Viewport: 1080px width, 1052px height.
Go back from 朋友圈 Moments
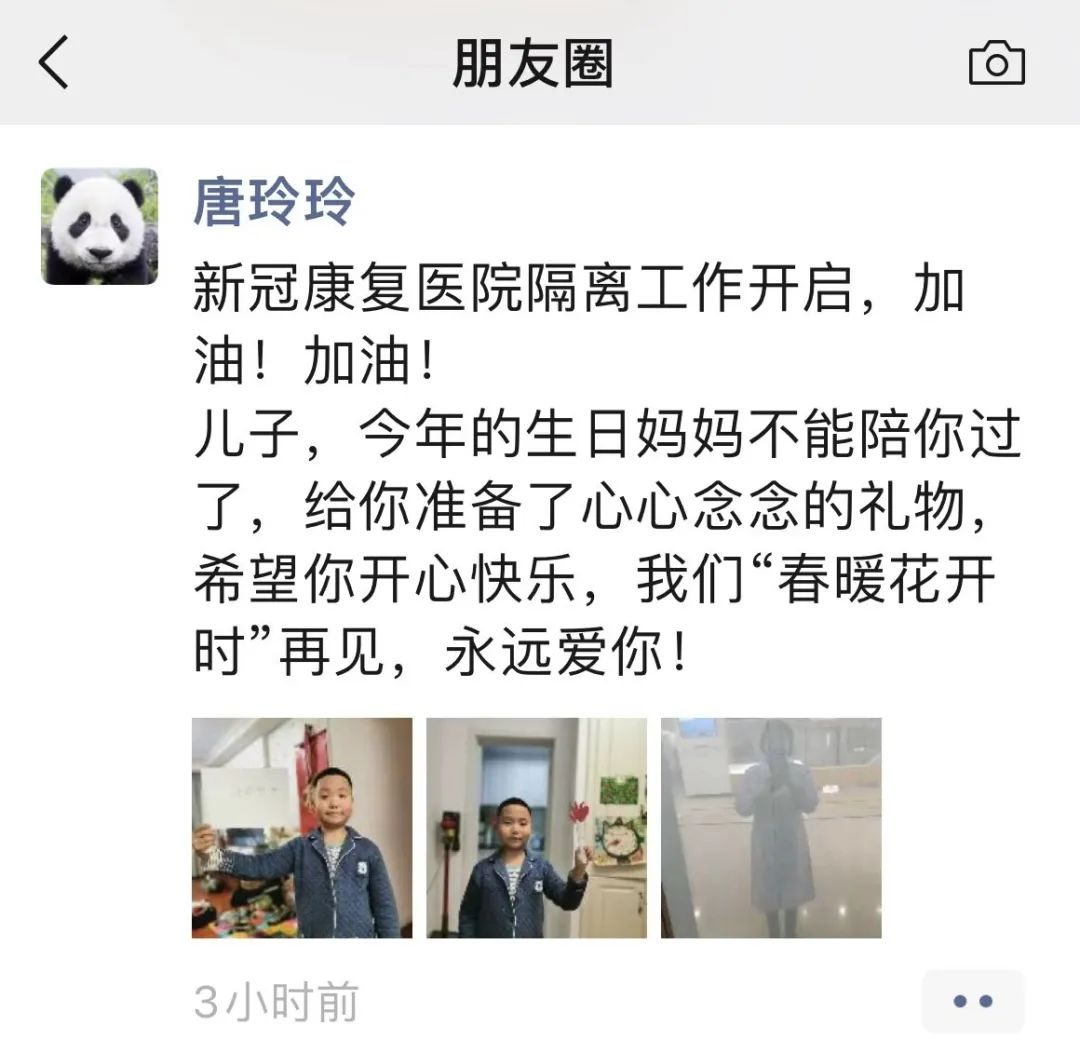(x=54, y=63)
